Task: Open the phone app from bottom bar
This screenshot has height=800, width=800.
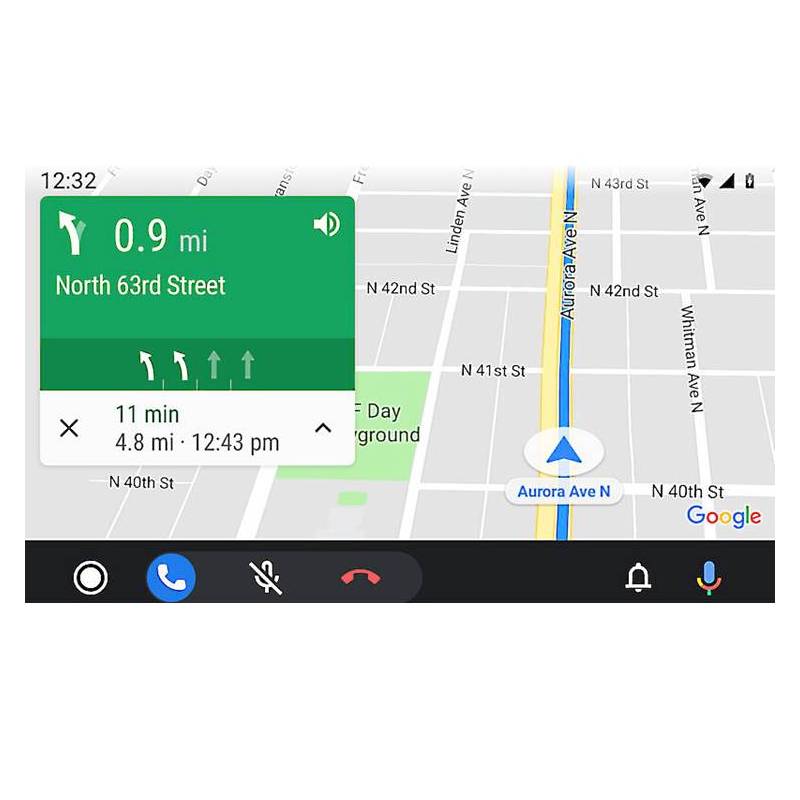Action: (x=171, y=577)
